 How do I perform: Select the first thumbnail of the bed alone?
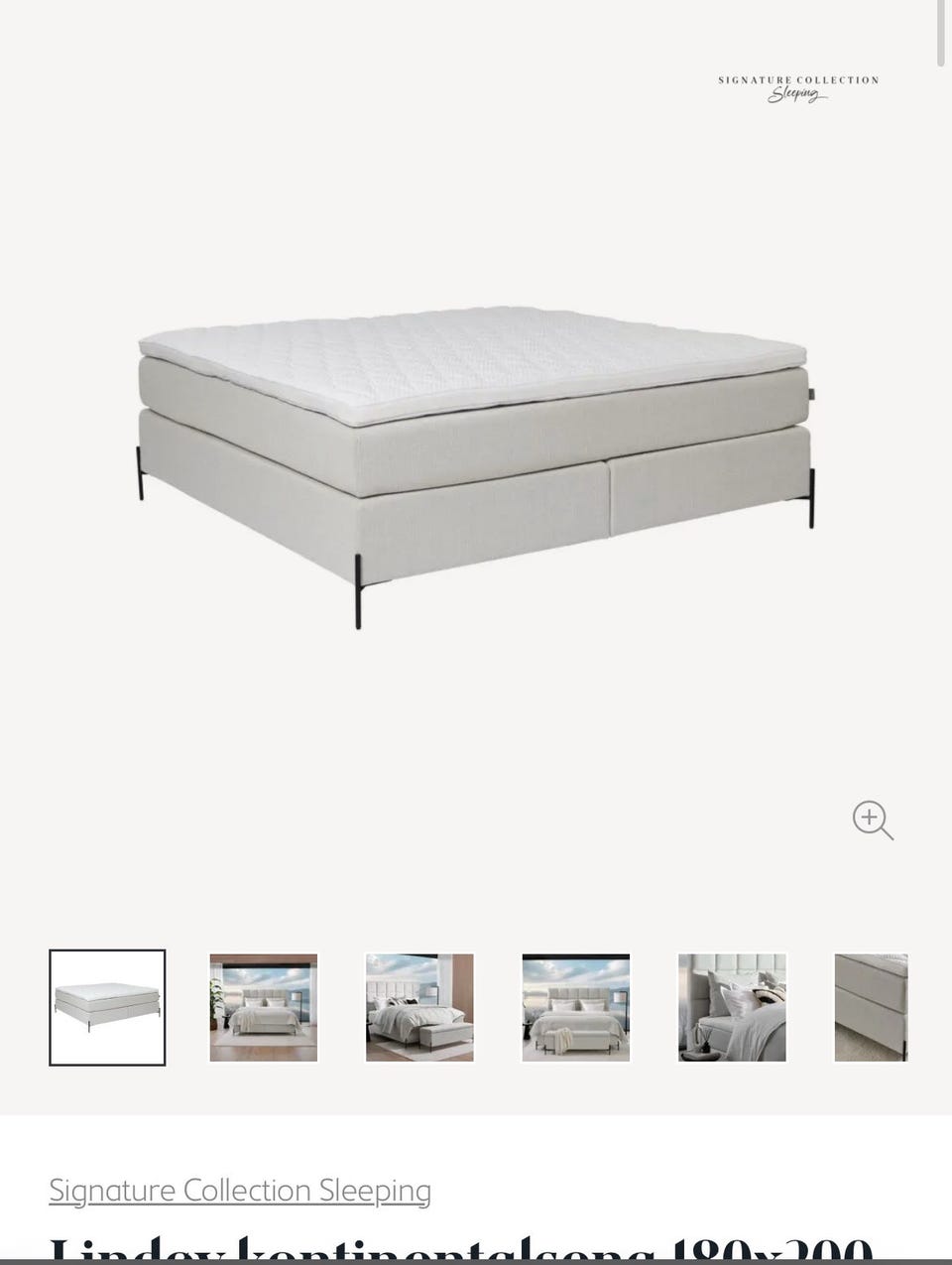pyautogui.click(x=107, y=1008)
